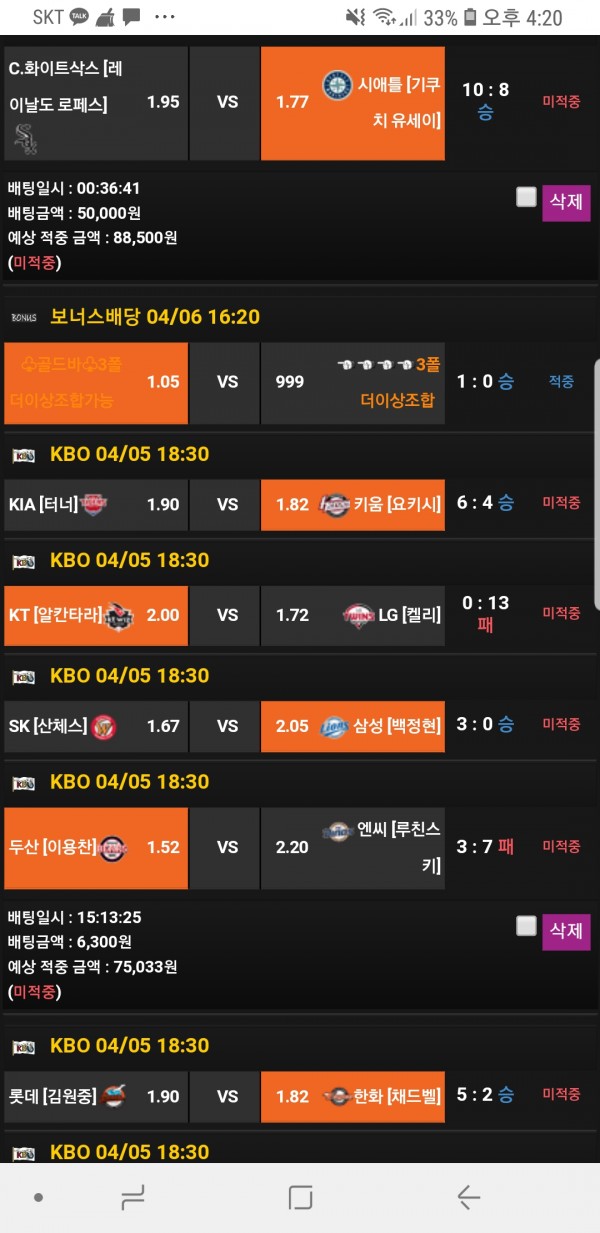
Task: Check the box for the 50,000원 bet
Action: 526,197
